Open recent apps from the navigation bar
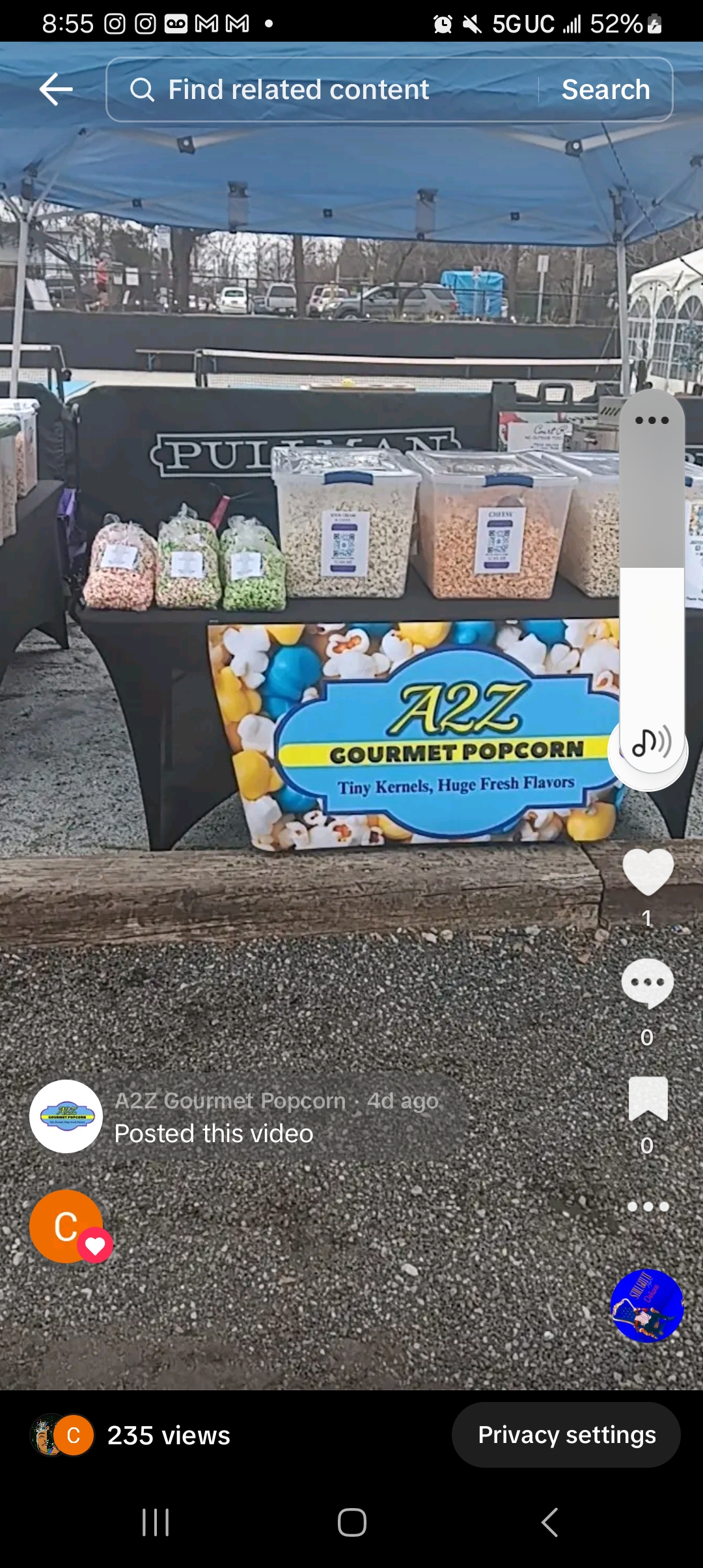Viewport: 703px width, 1568px height. [156, 1522]
